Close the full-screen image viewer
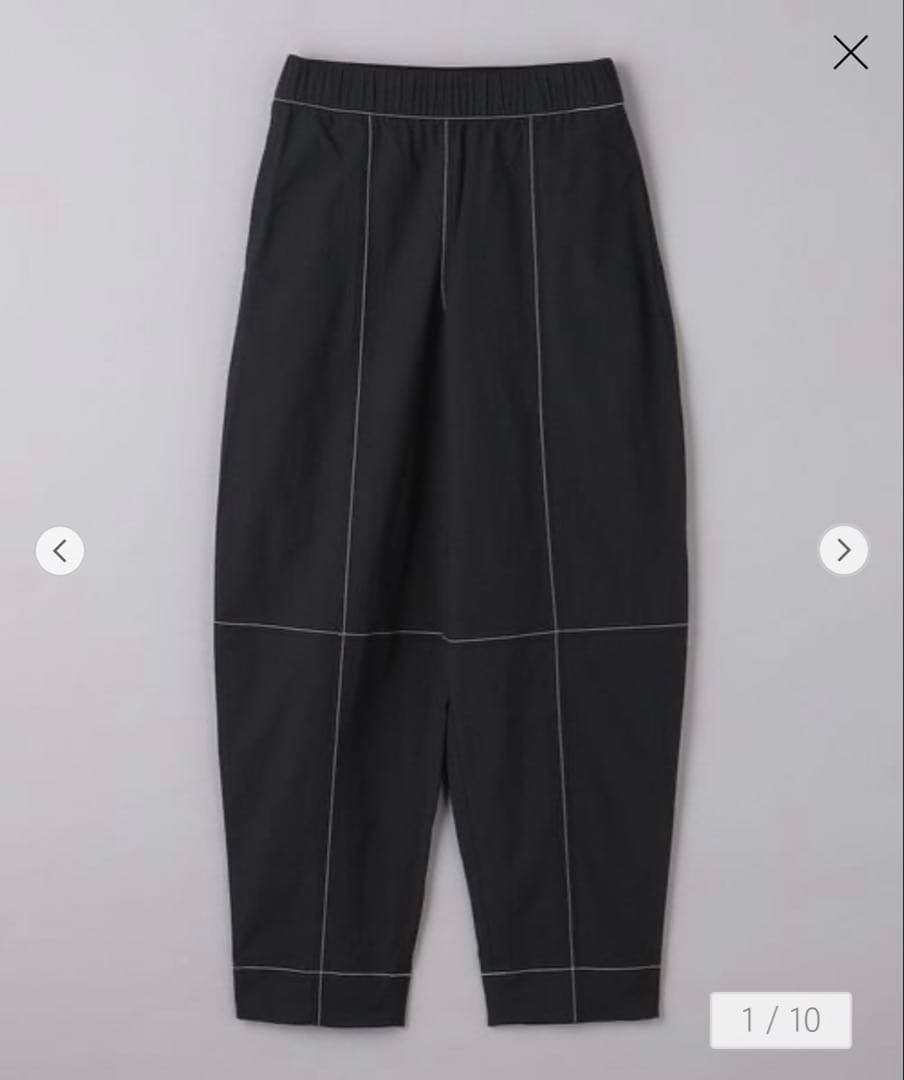The height and width of the screenshot is (1080, 904). pos(850,52)
